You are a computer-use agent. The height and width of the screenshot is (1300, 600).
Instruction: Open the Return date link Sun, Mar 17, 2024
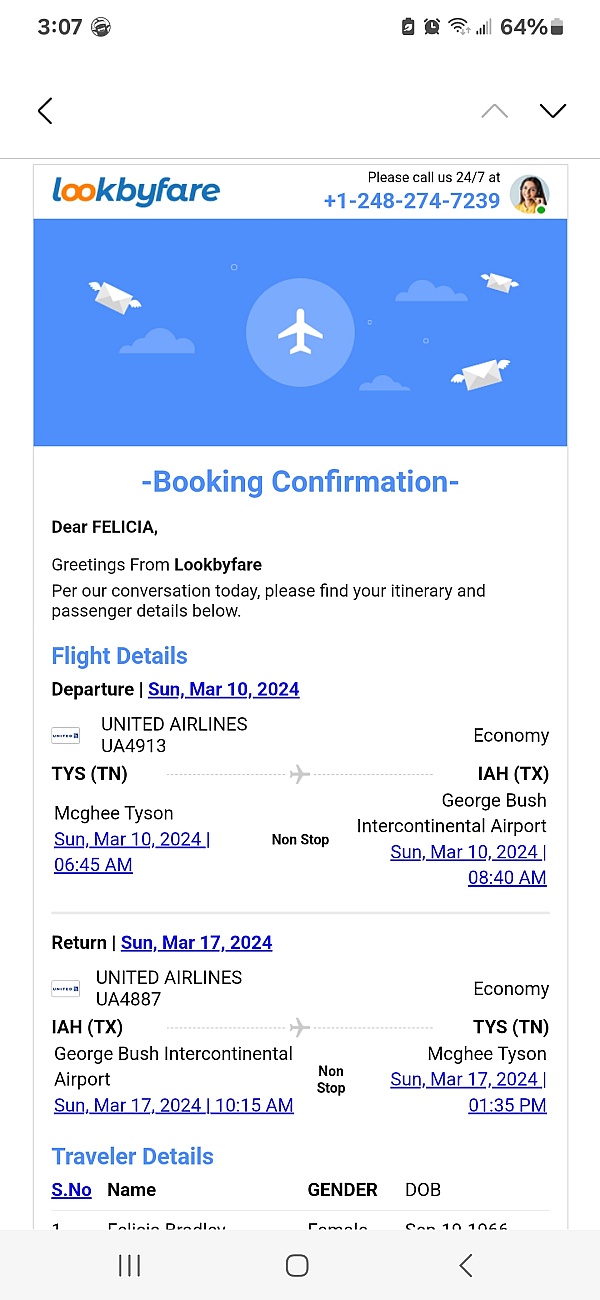pyautogui.click(x=197, y=942)
